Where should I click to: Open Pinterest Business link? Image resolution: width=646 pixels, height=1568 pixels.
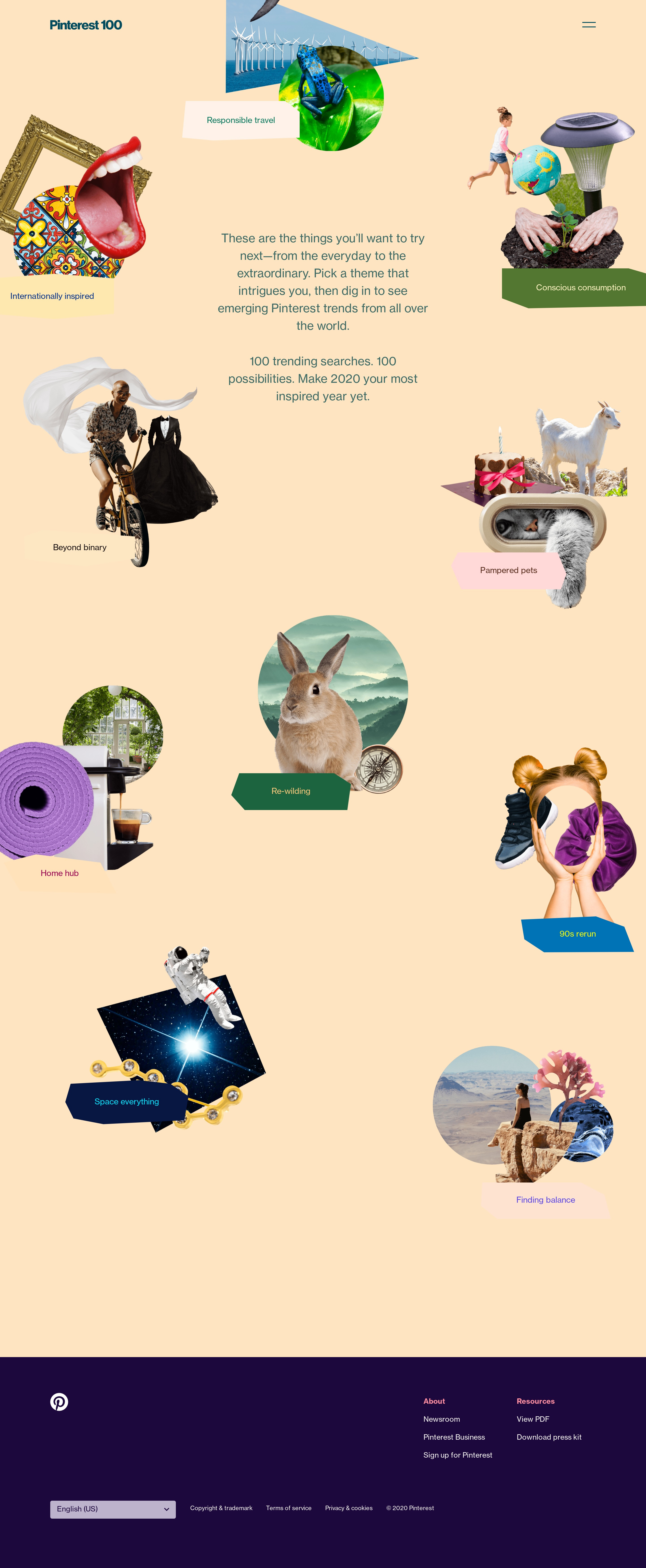point(454,1437)
